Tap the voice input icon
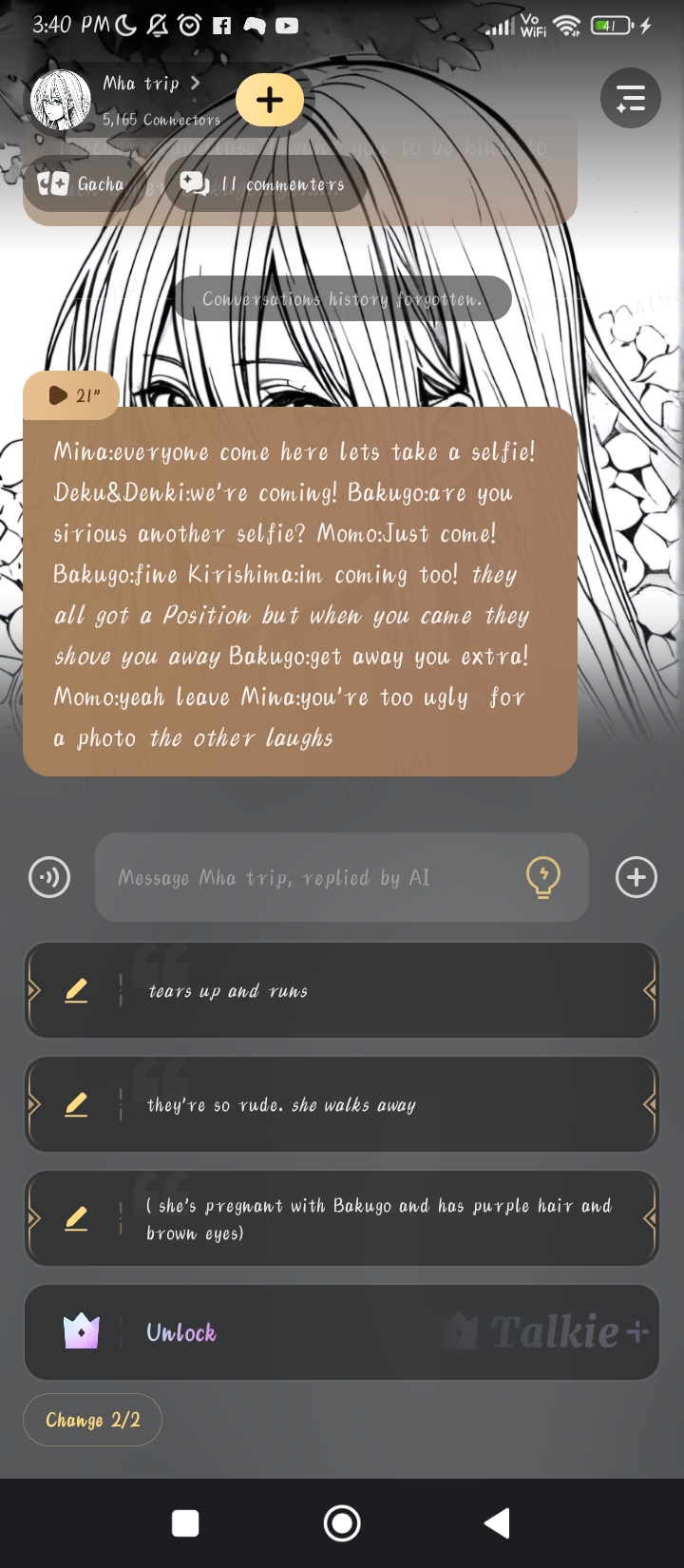 49,877
